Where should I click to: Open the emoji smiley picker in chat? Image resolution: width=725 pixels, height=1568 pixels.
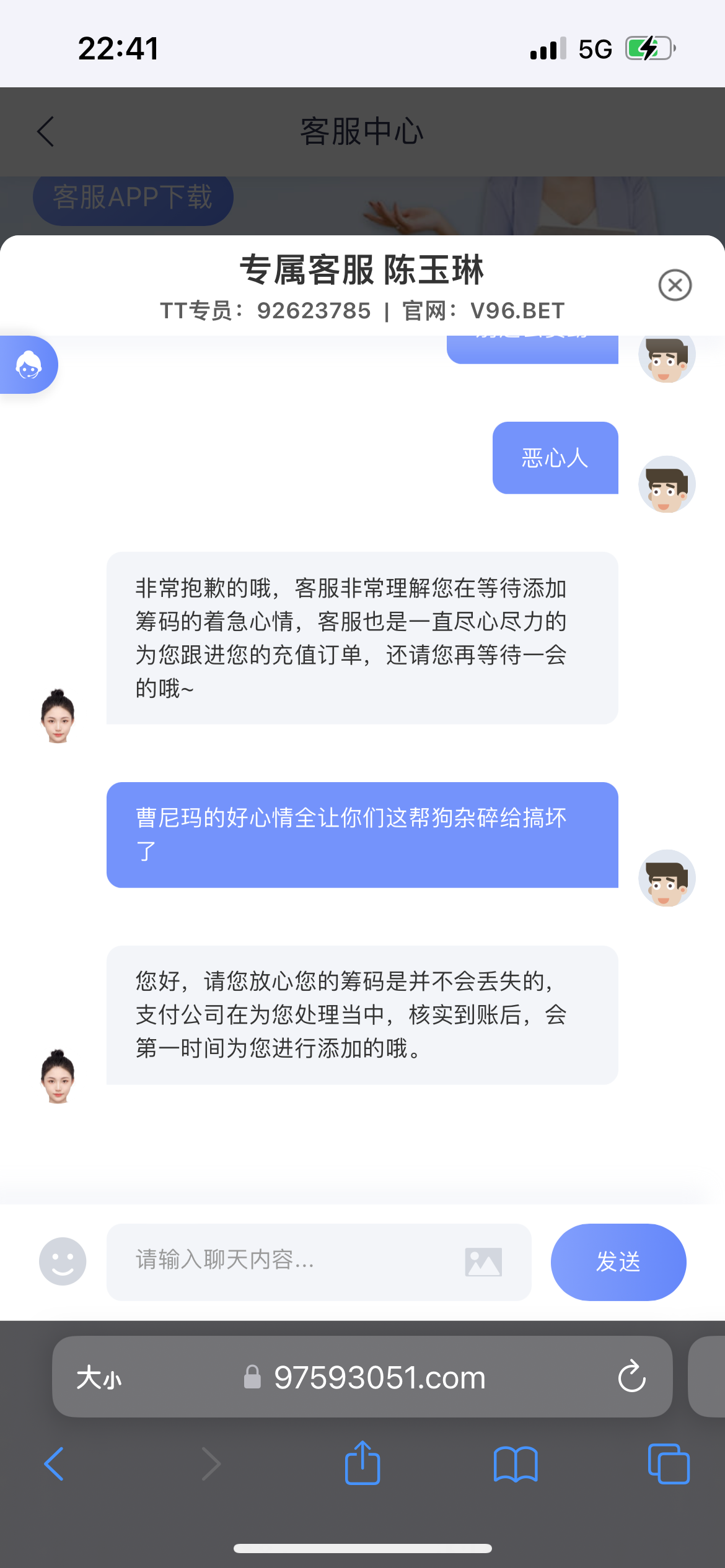[x=62, y=1261]
